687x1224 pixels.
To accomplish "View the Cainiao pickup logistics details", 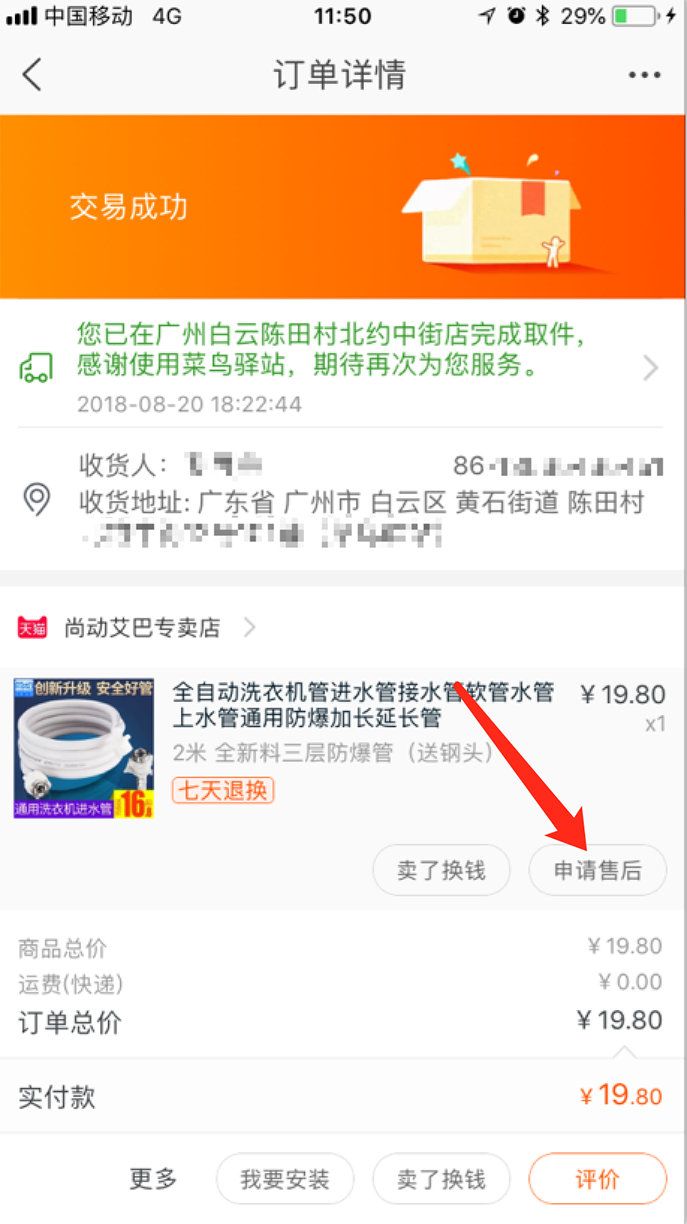I will coord(340,366).
